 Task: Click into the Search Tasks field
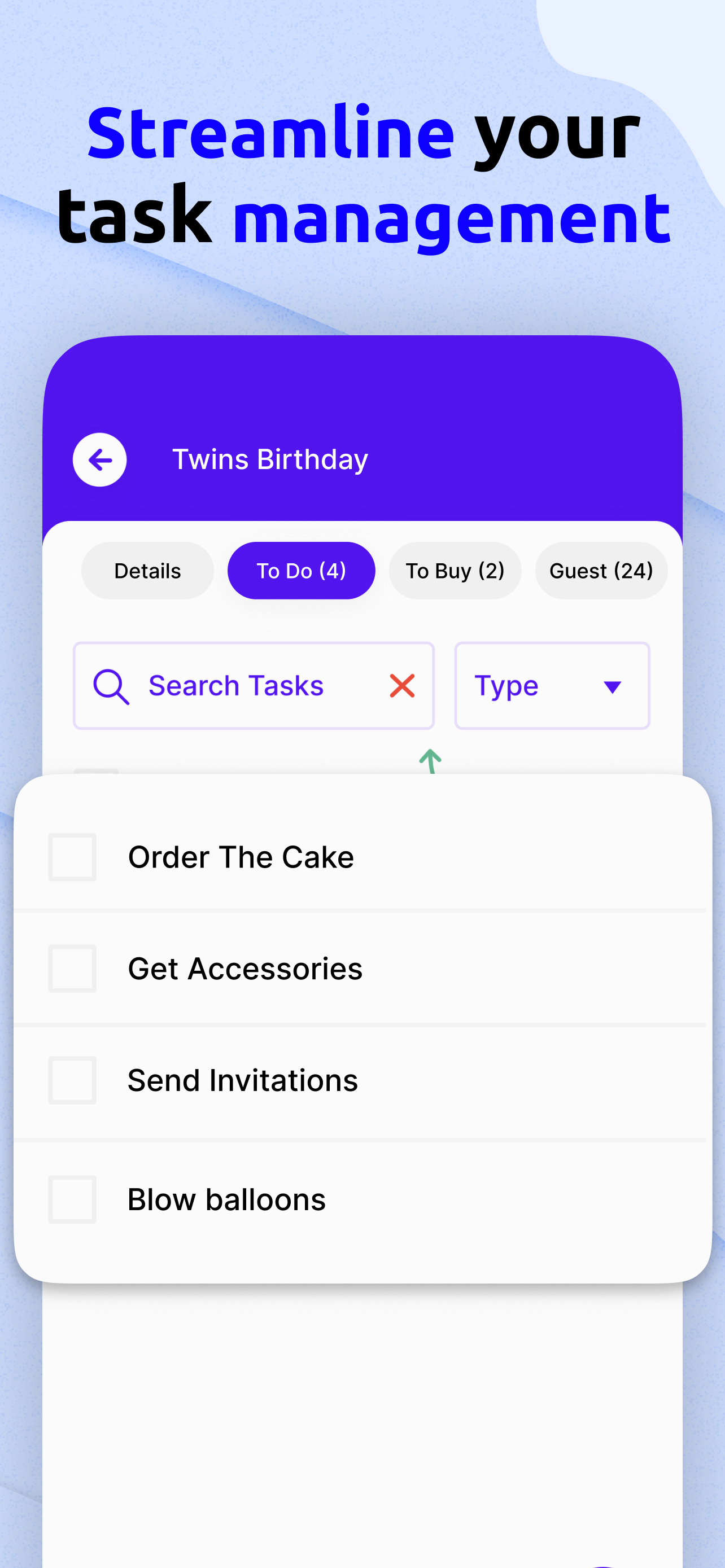coord(236,685)
